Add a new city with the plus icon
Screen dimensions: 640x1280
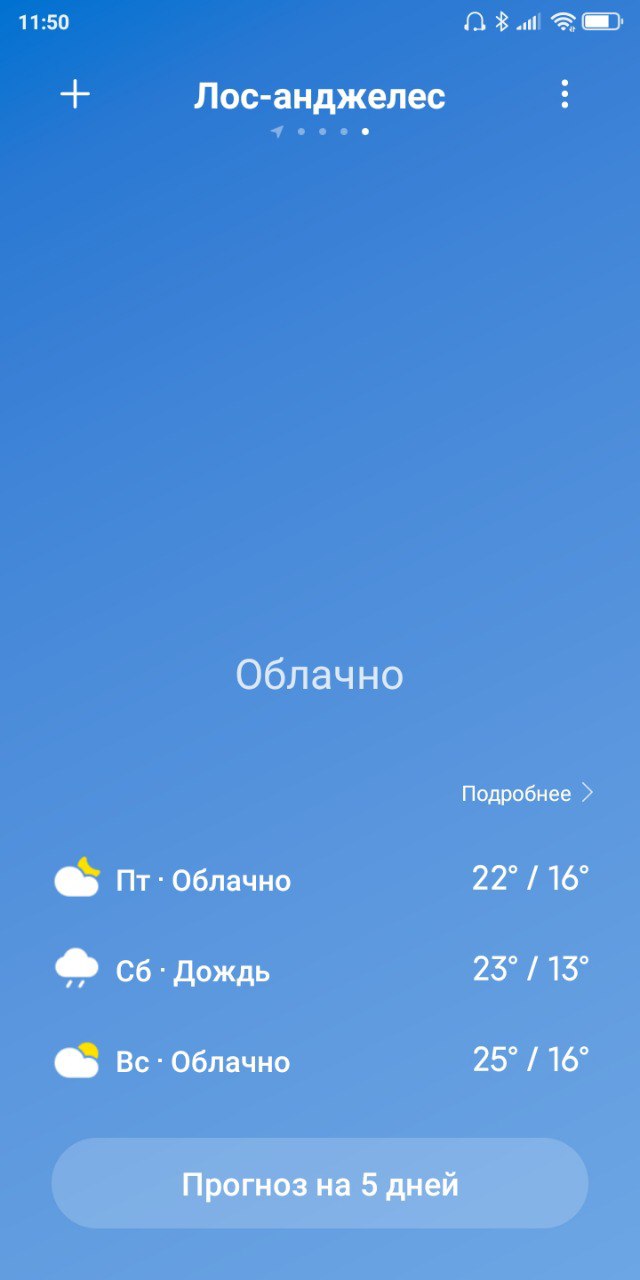pos(75,95)
